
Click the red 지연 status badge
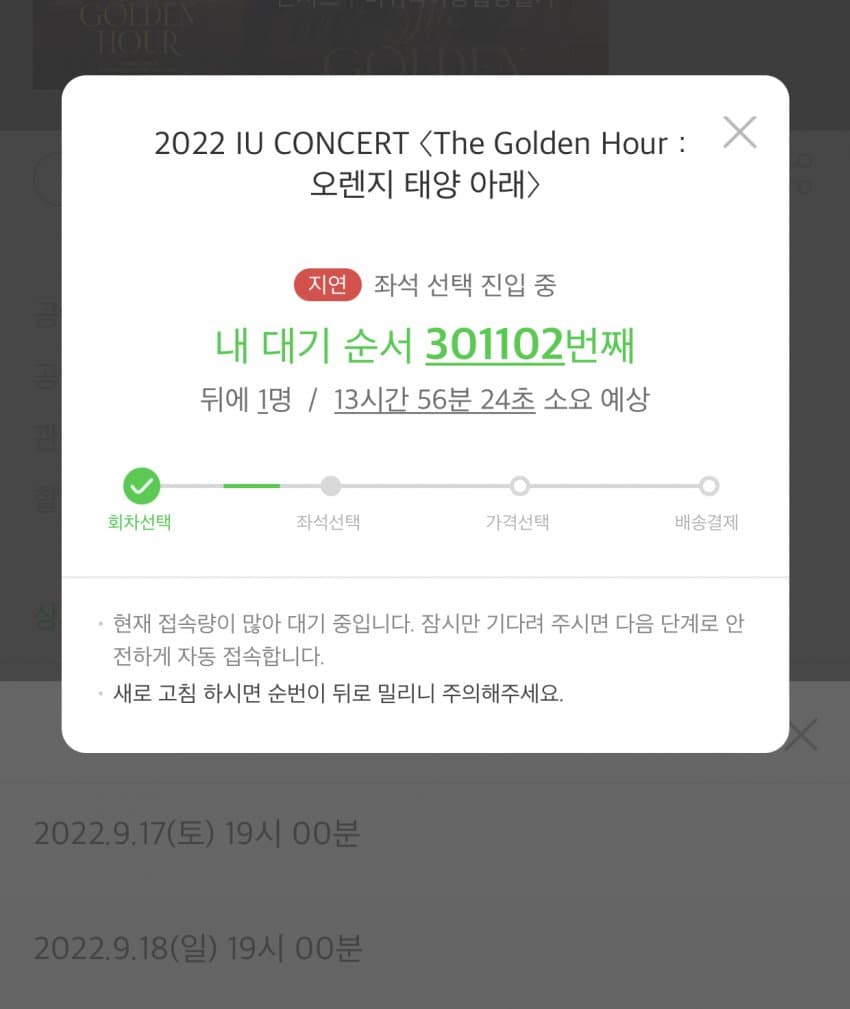(327, 284)
